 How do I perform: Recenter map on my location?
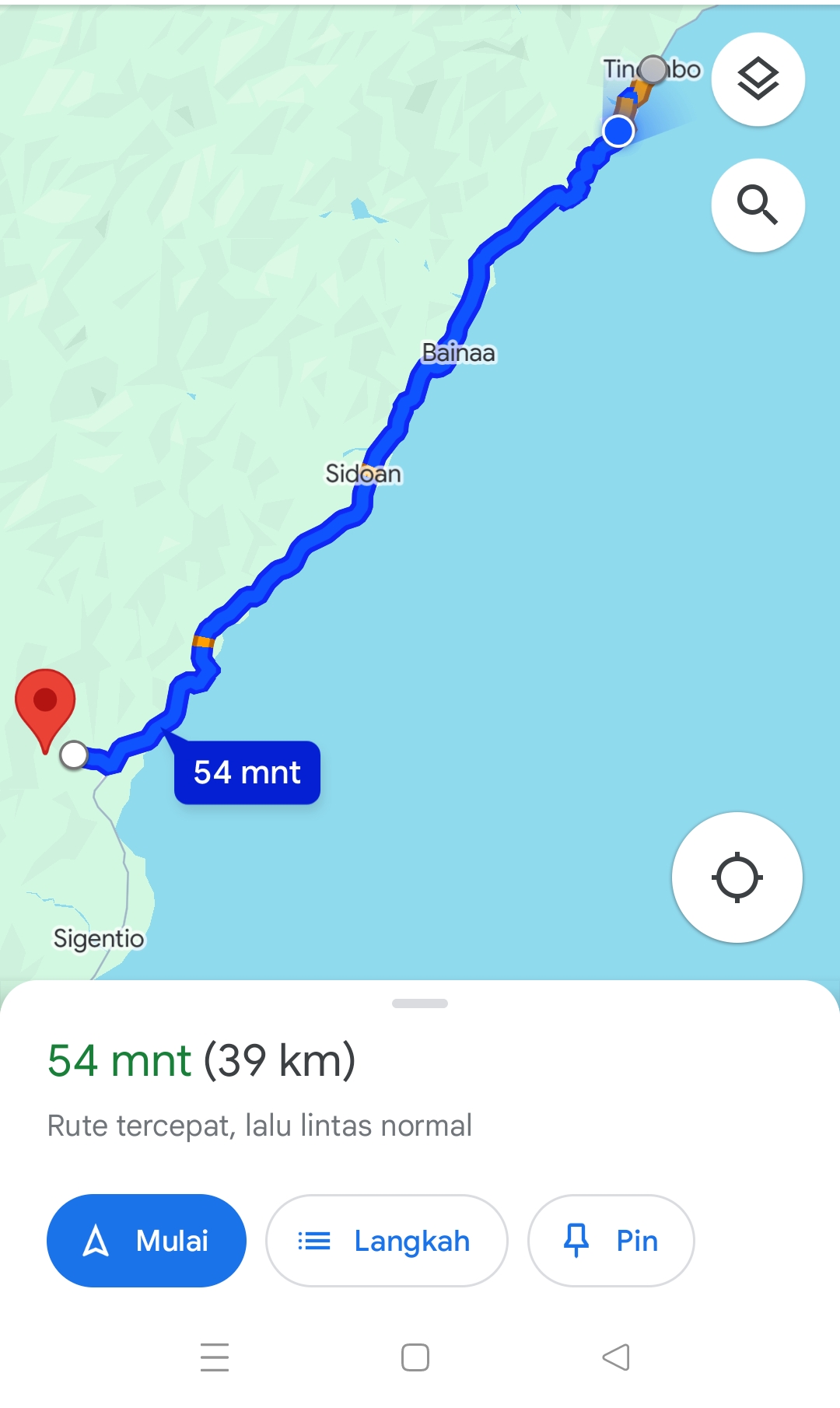(x=737, y=877)
